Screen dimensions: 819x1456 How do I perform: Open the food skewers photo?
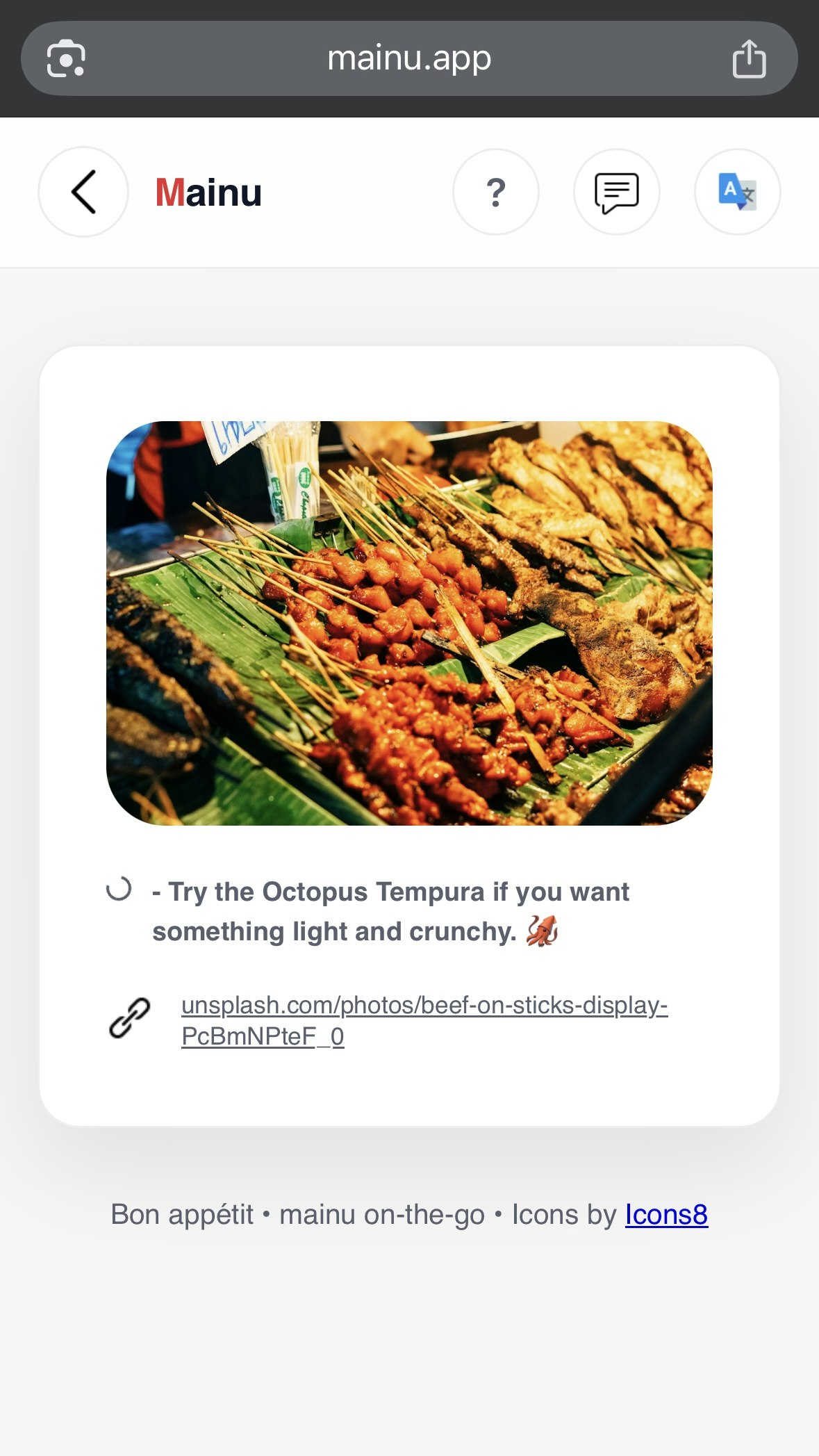pos(409,623)
